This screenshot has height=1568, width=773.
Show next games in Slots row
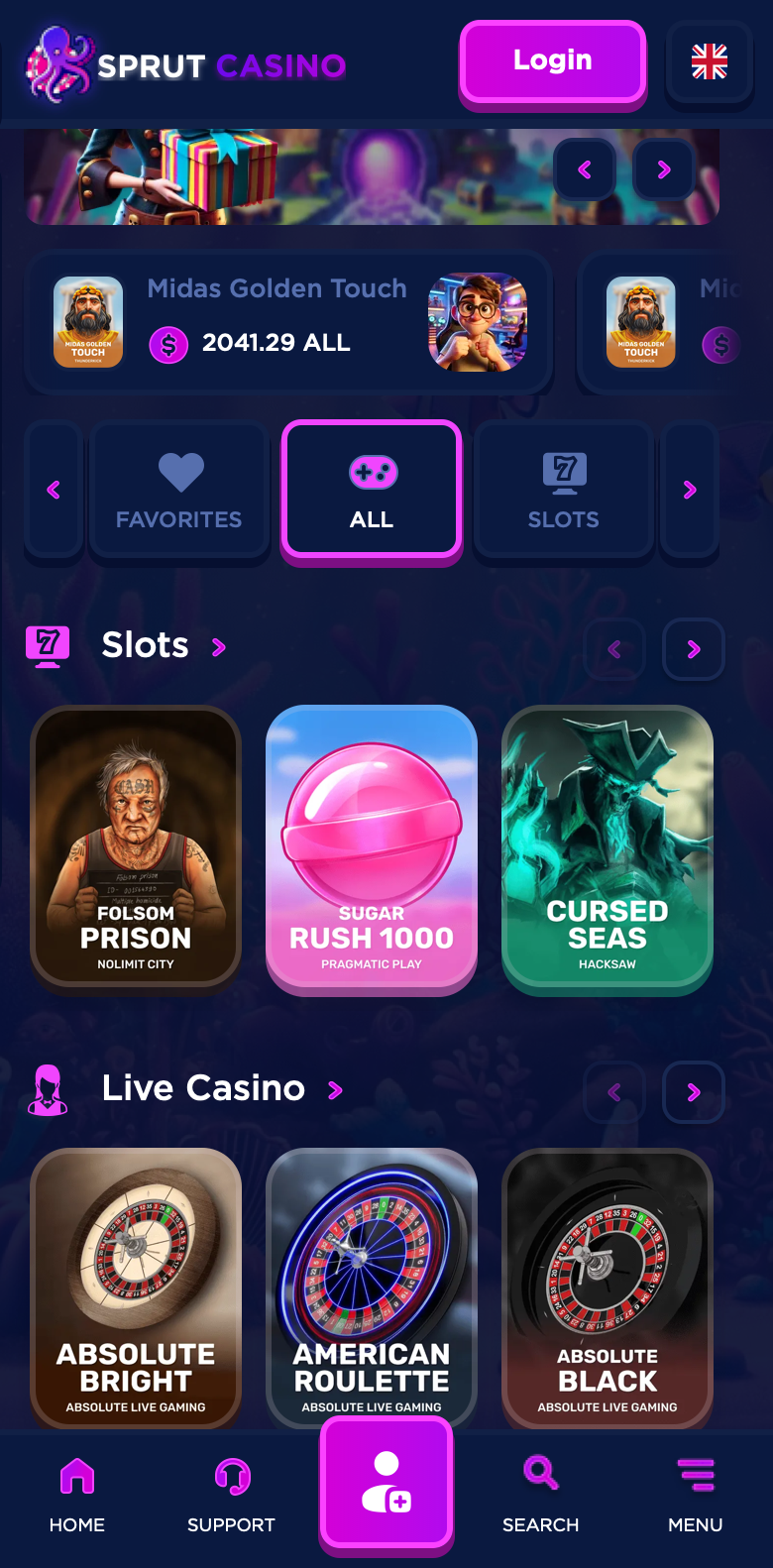[x=694, y=649]
